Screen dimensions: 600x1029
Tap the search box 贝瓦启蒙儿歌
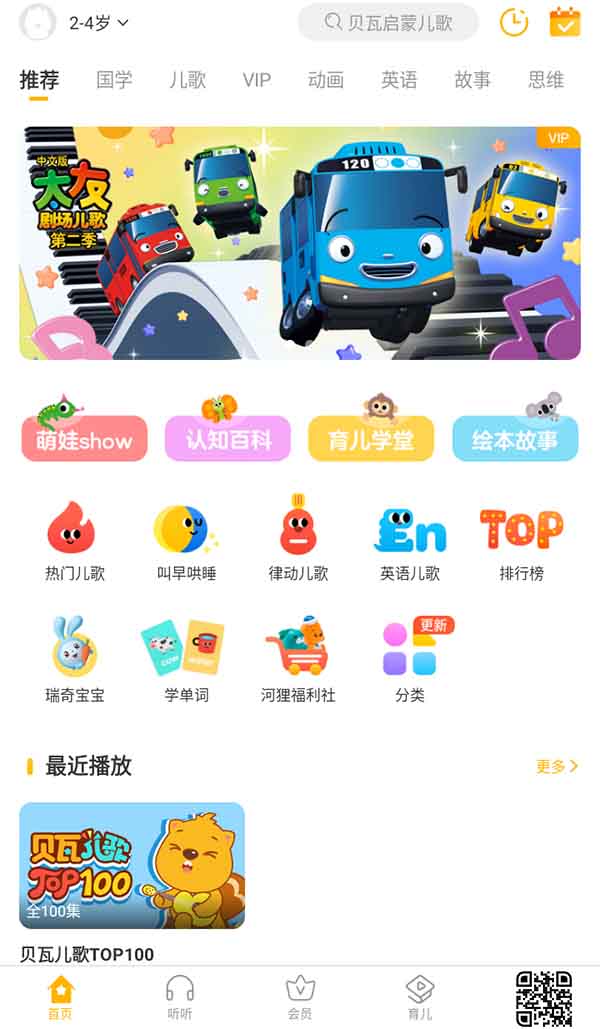tap(388, 23)
